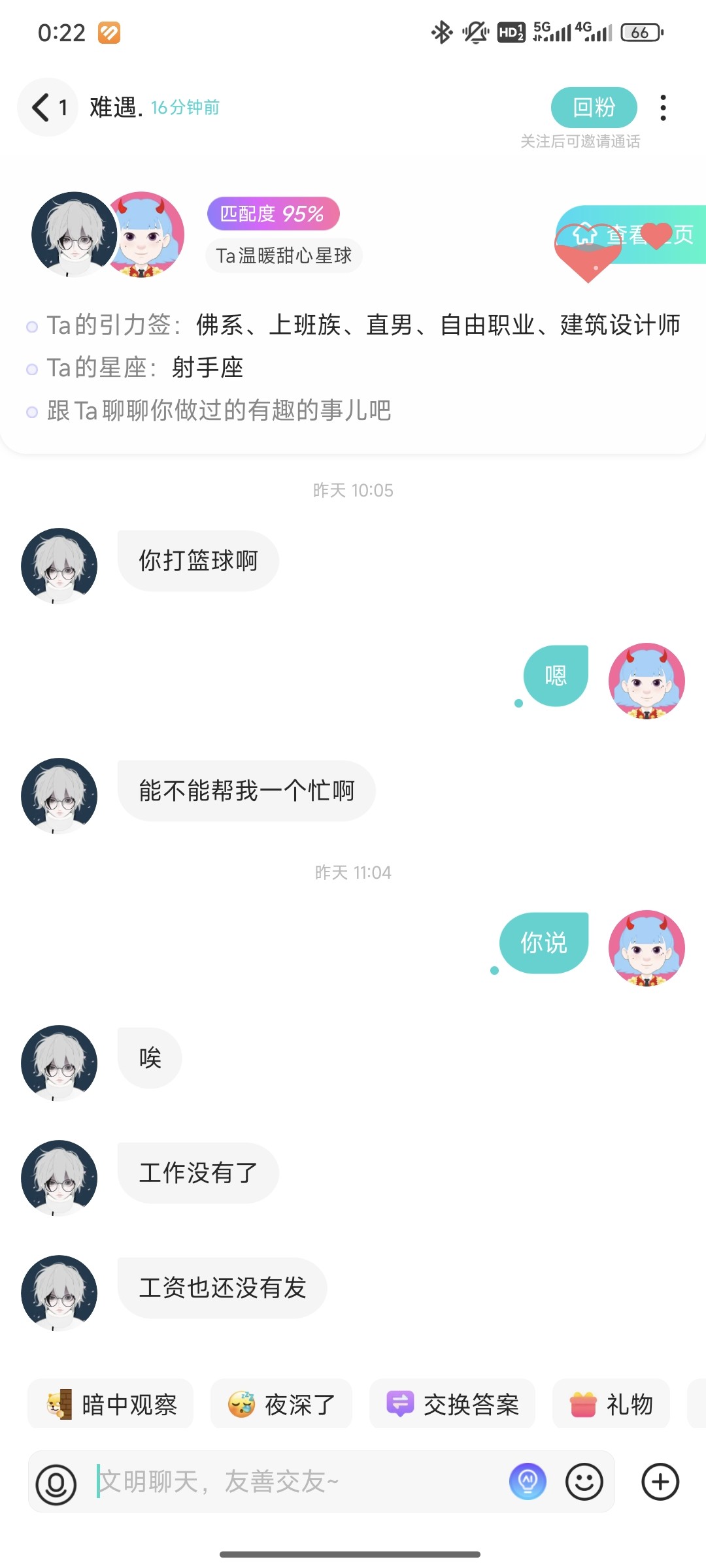706x1568 pixels.
Task: Select the 夜深了 quick chip
Action: [281, 1405]
